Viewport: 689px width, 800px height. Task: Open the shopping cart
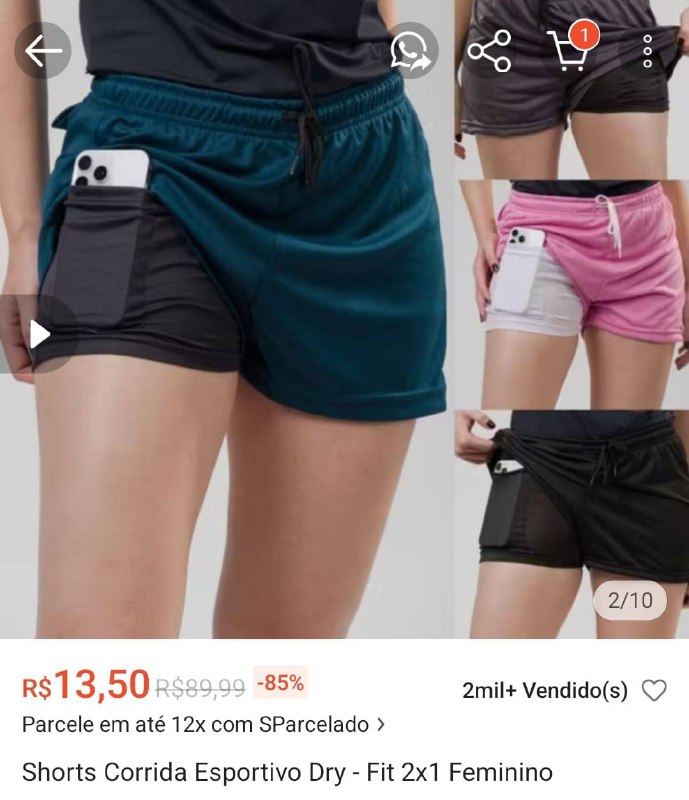[x=568, y=51]
